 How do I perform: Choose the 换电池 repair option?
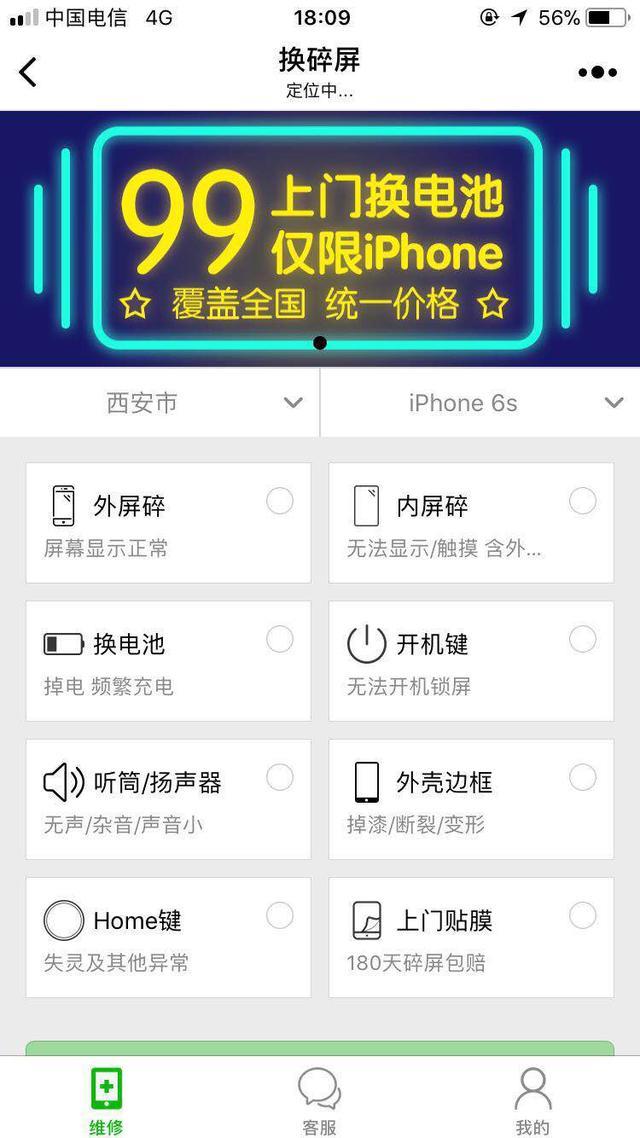(168, 661)
